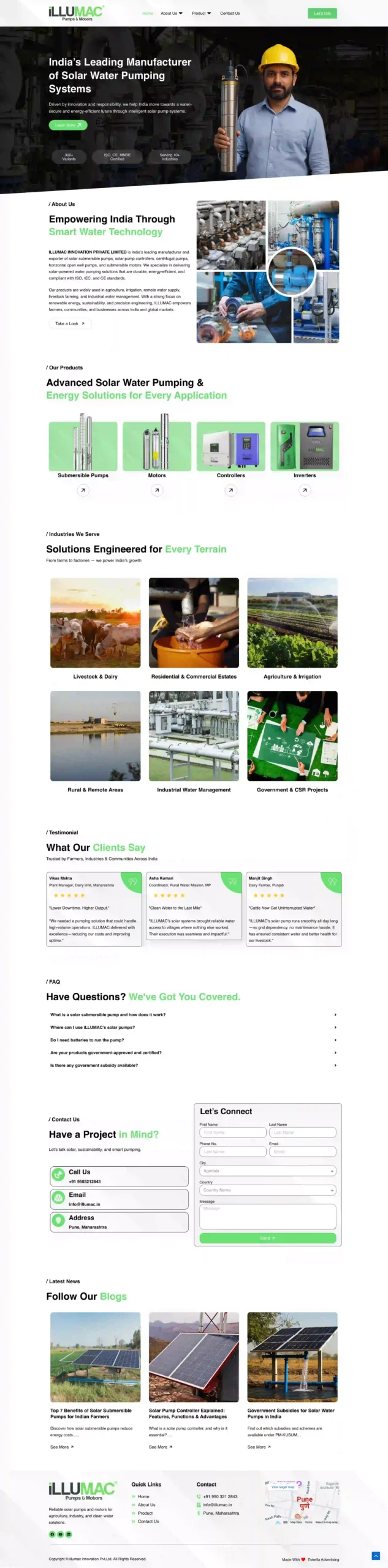
Task: Open the City dropdown
Action: click(x=267, y=1170)
